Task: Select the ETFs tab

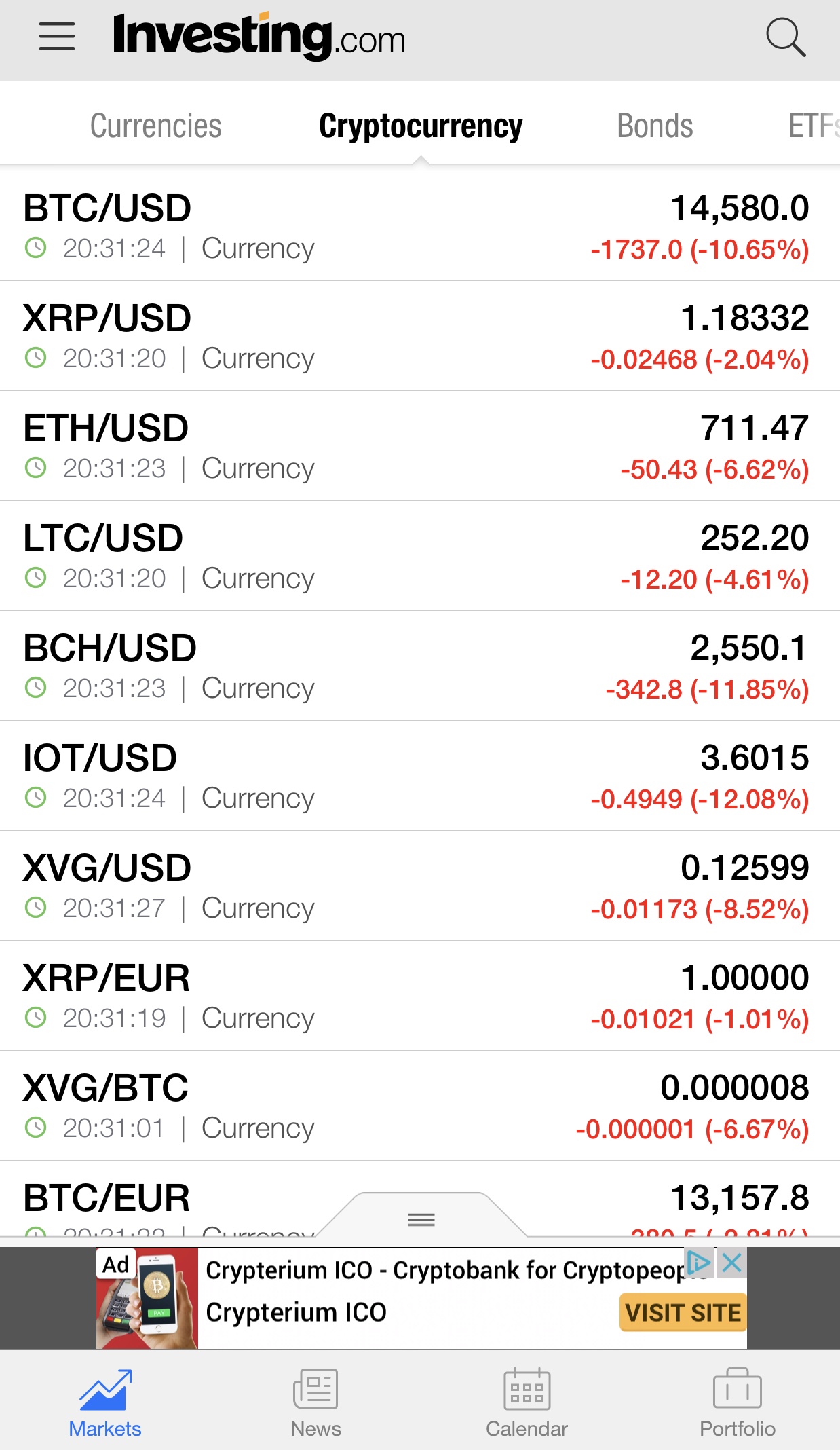Action: pyautogui.click(x=814, y=126)
